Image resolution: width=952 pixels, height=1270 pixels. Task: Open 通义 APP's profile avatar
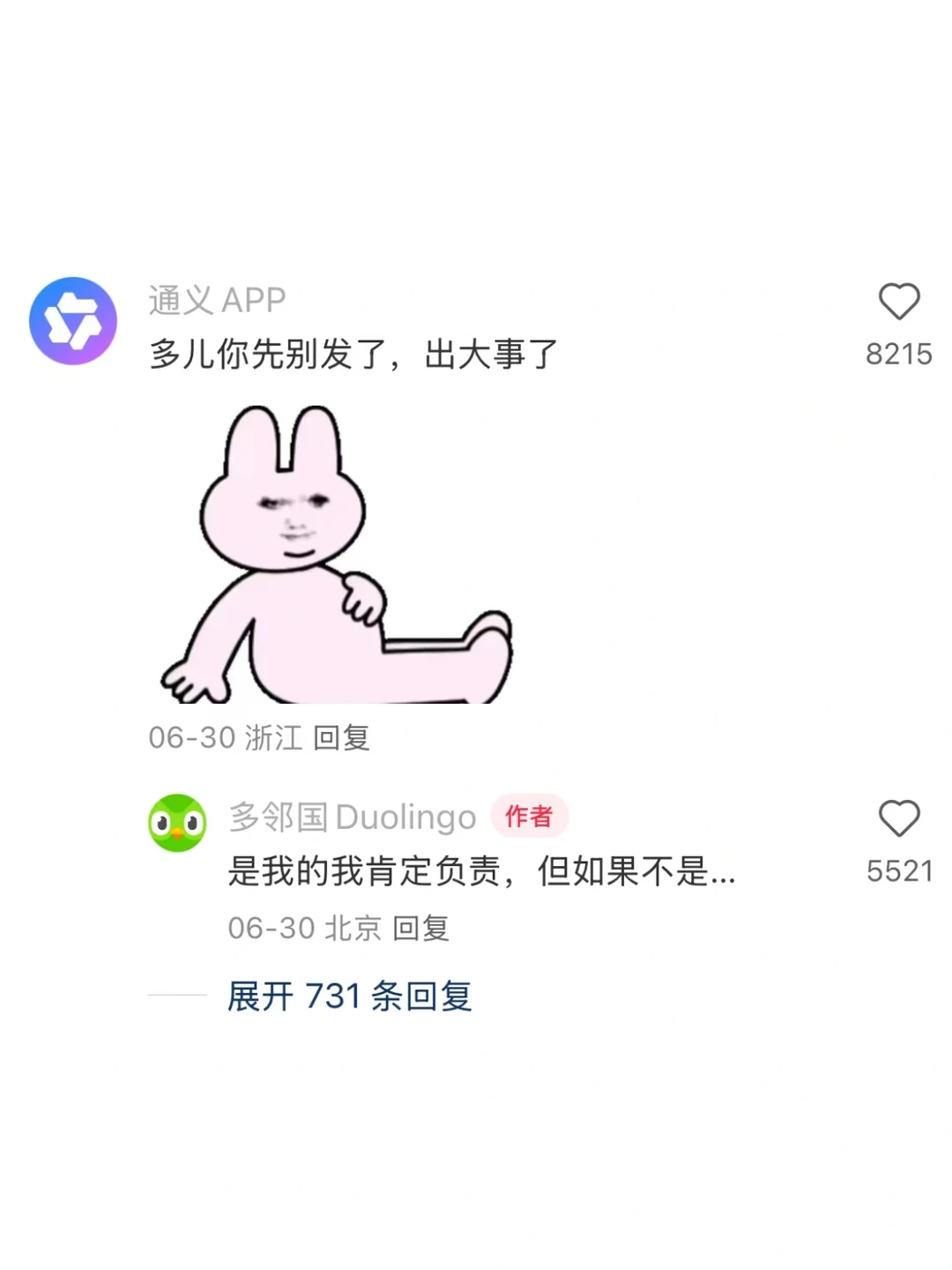(73, 321)
